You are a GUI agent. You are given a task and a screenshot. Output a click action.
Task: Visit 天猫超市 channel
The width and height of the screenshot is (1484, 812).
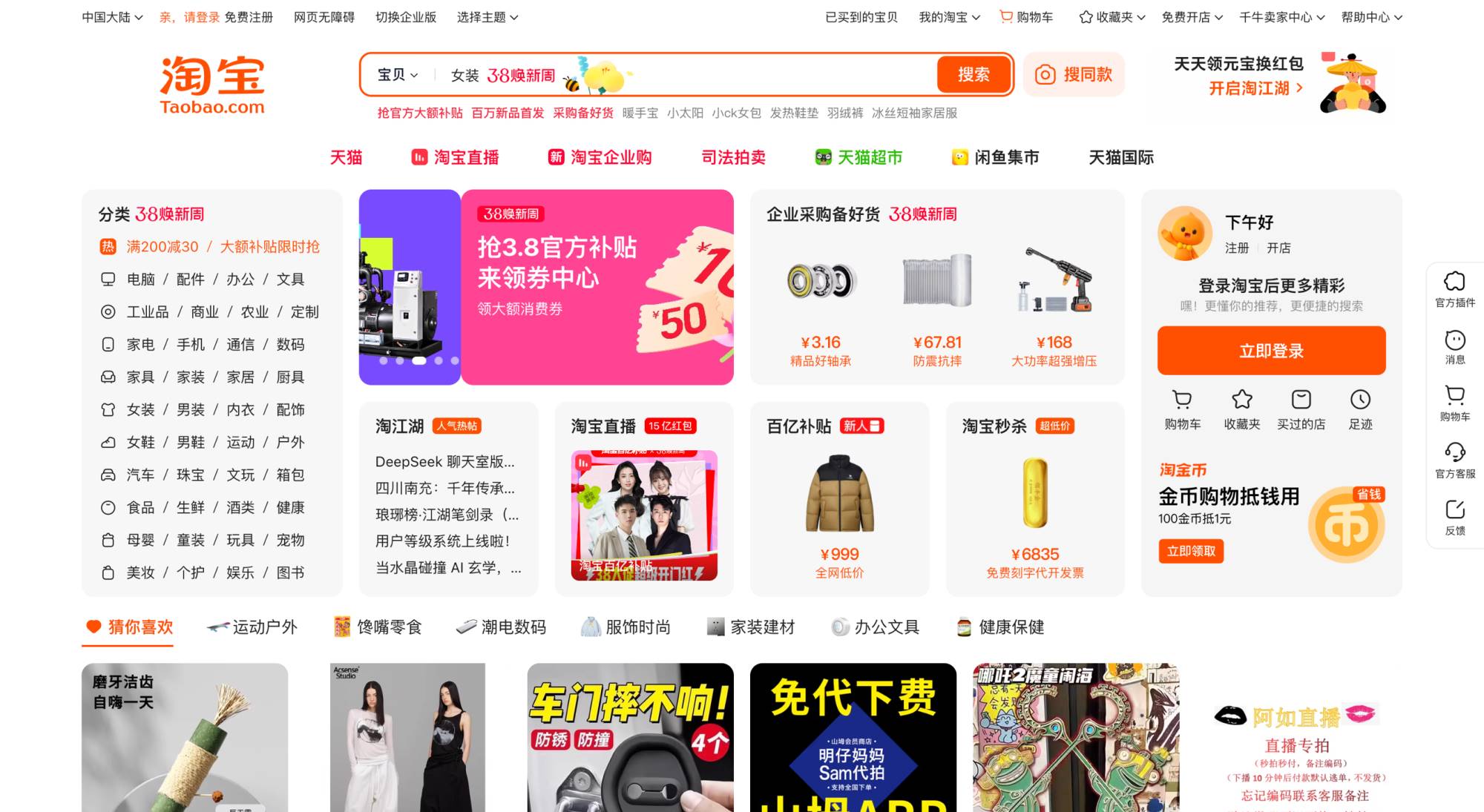click(x=859, y=157)
